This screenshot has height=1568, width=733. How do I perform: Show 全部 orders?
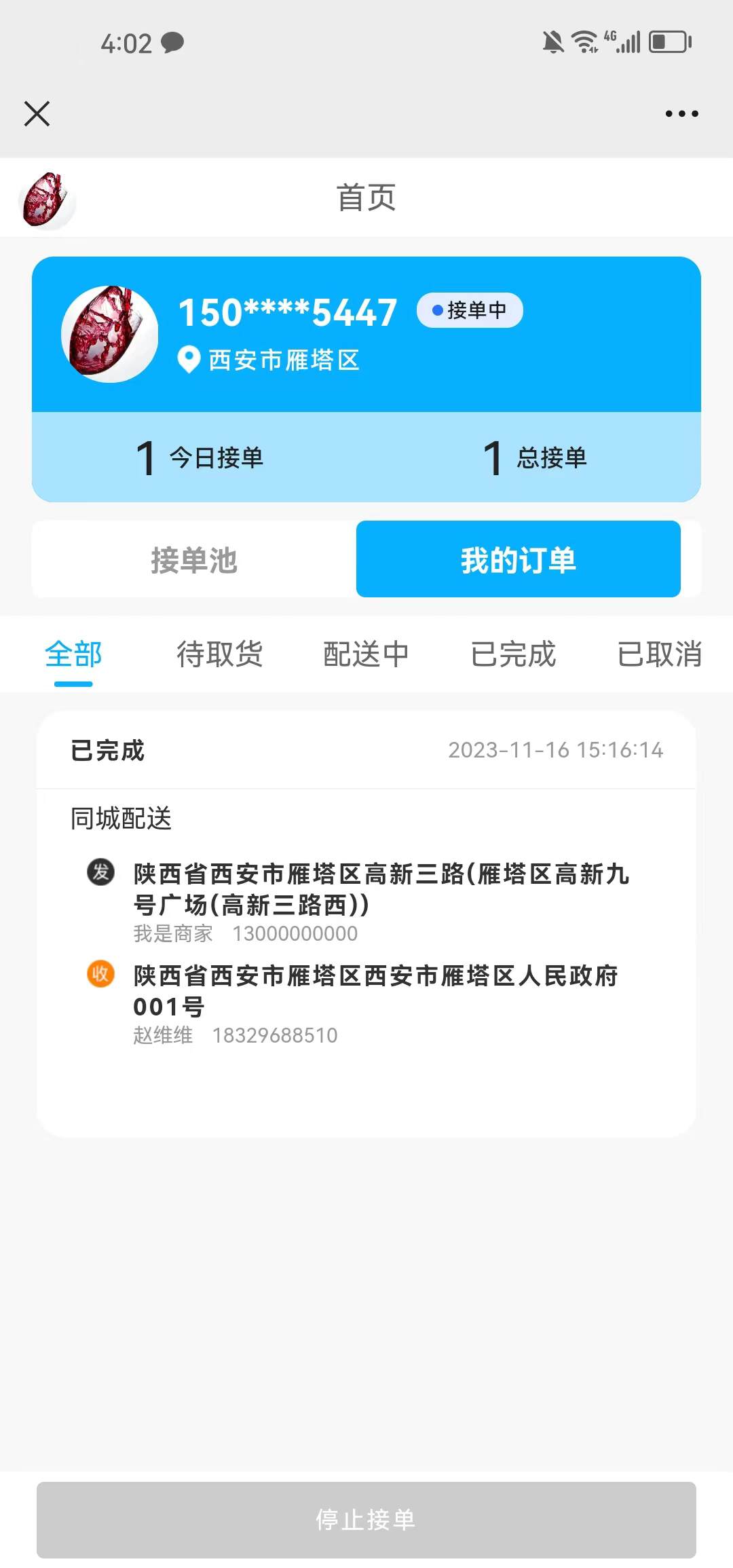pos(73,654)
